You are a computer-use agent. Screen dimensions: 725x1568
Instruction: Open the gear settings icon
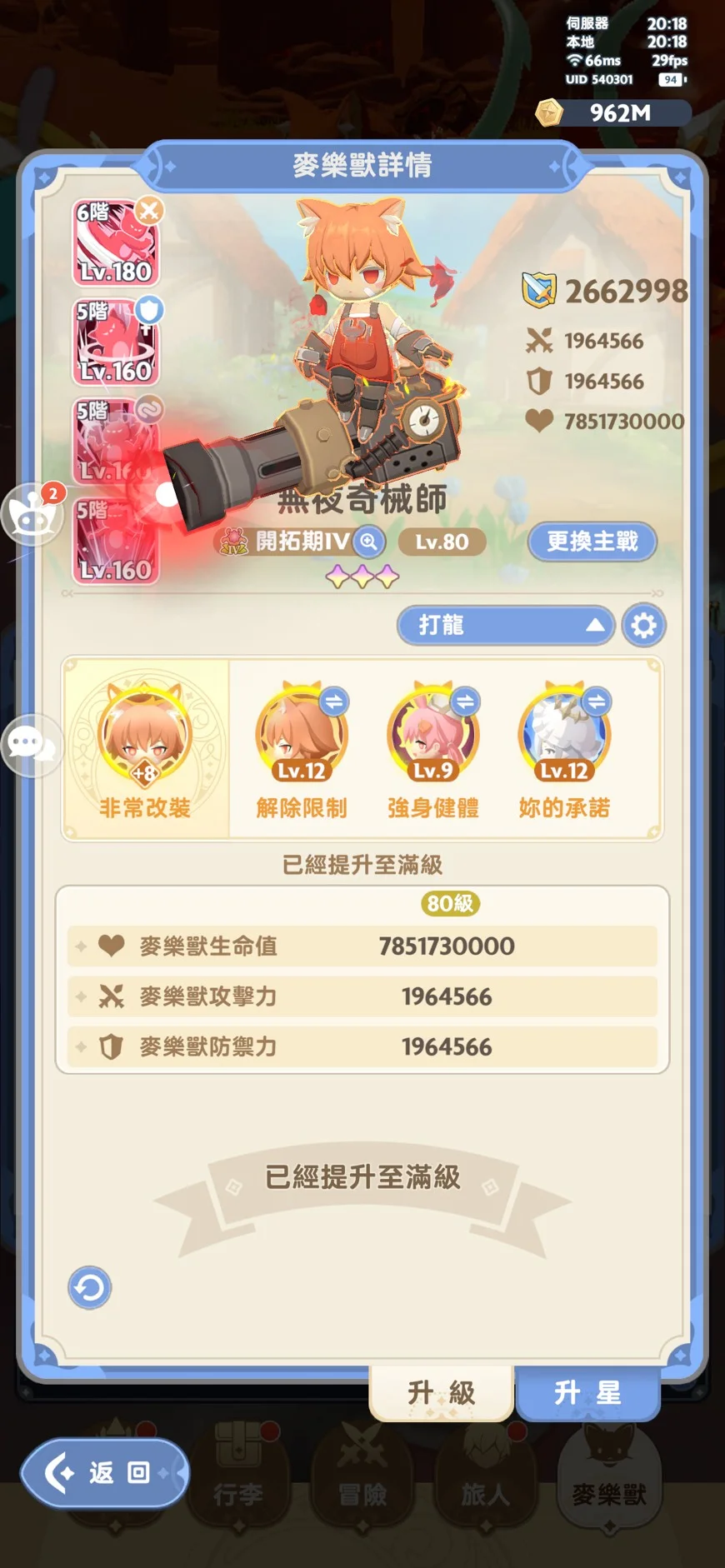point(643,626)
